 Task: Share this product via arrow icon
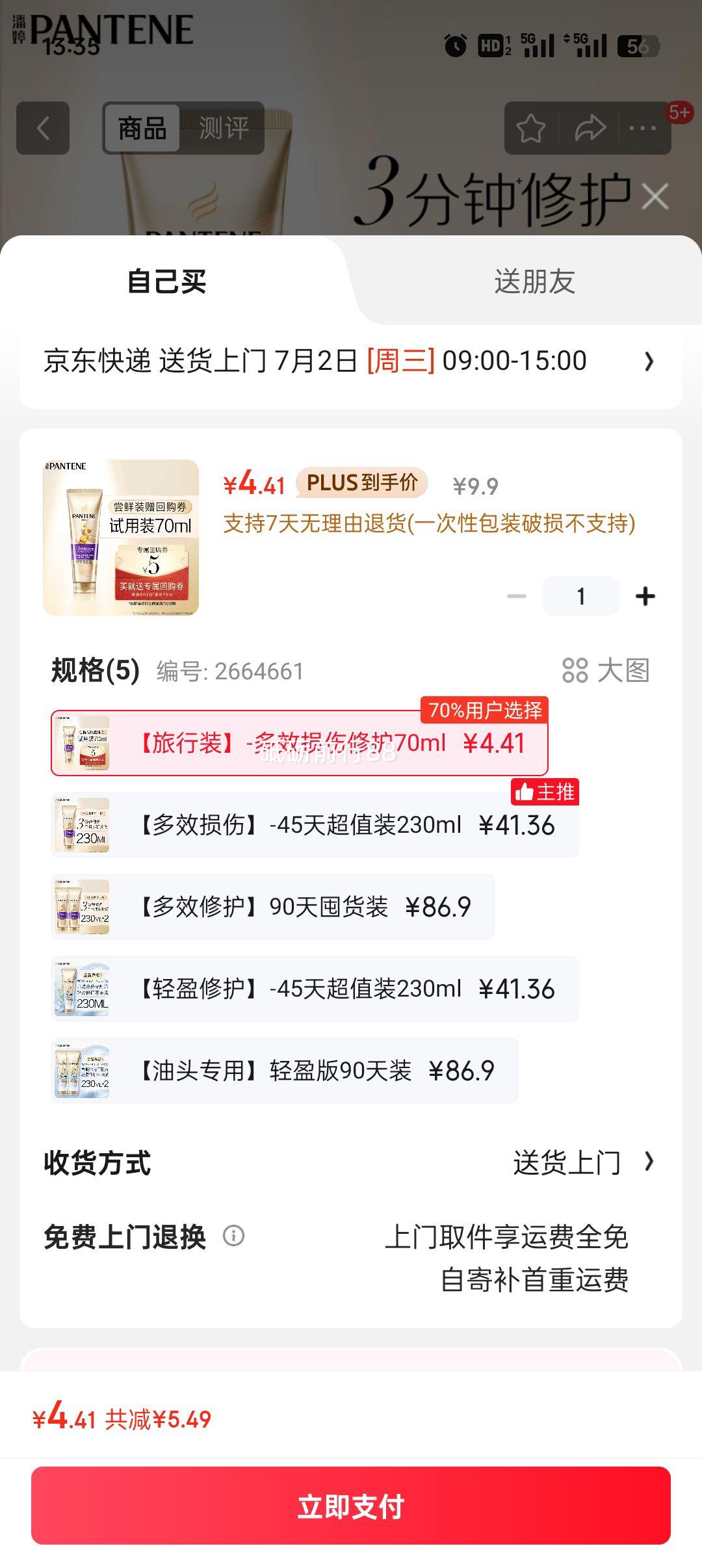click(x=590, y=128)
